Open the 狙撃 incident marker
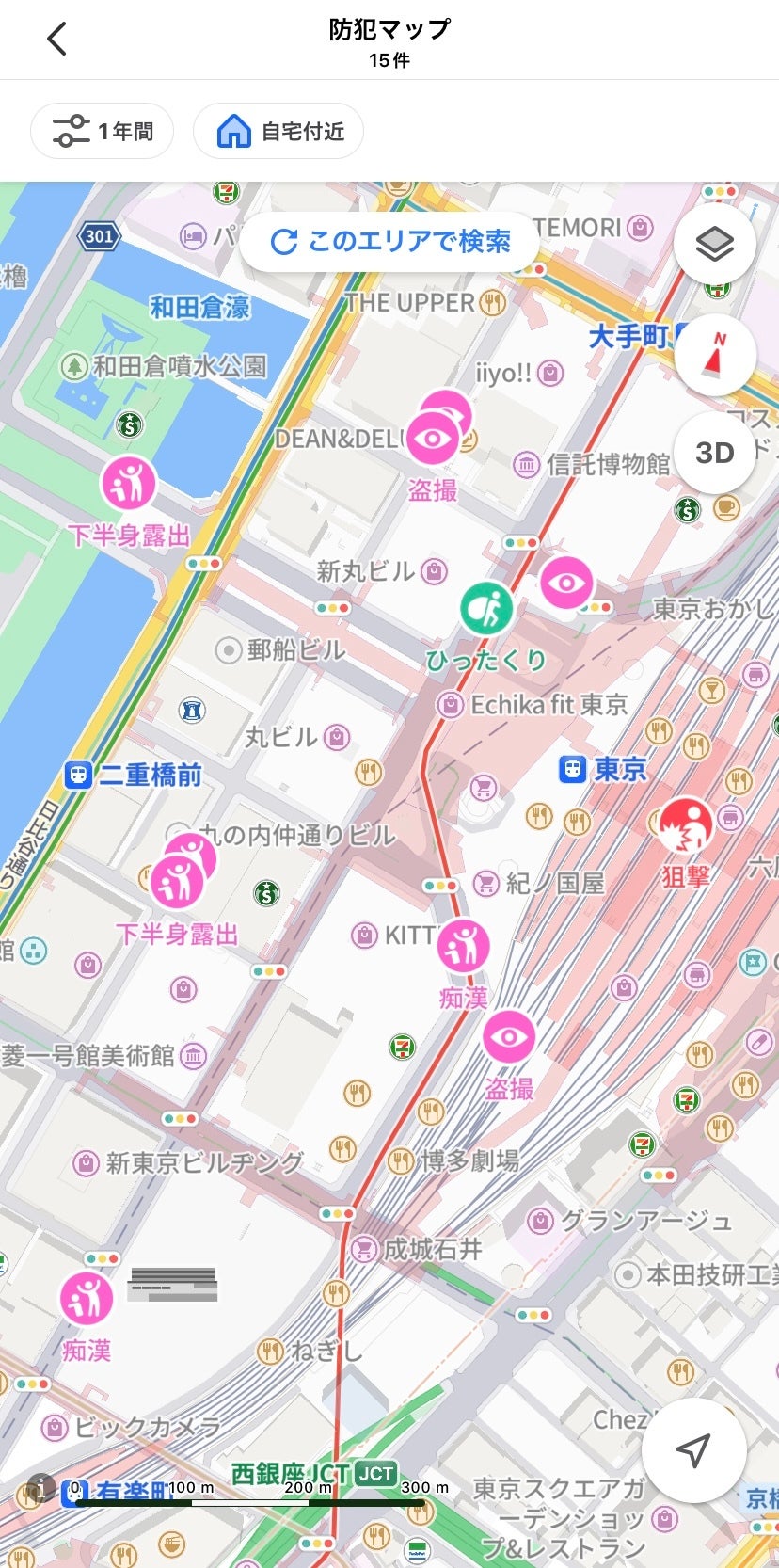779x1568 pixels. tap(686, 827)
